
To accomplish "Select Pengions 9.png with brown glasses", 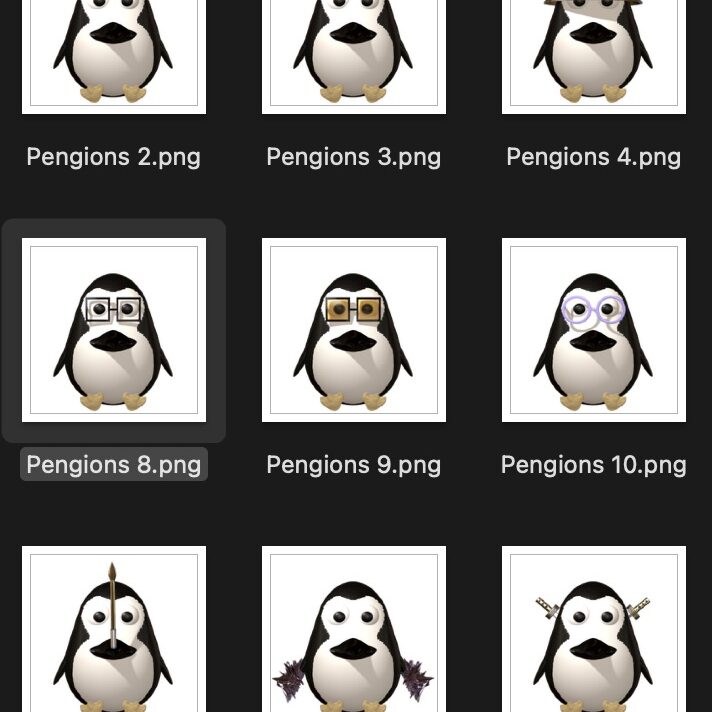I will (x=354, y=330).
